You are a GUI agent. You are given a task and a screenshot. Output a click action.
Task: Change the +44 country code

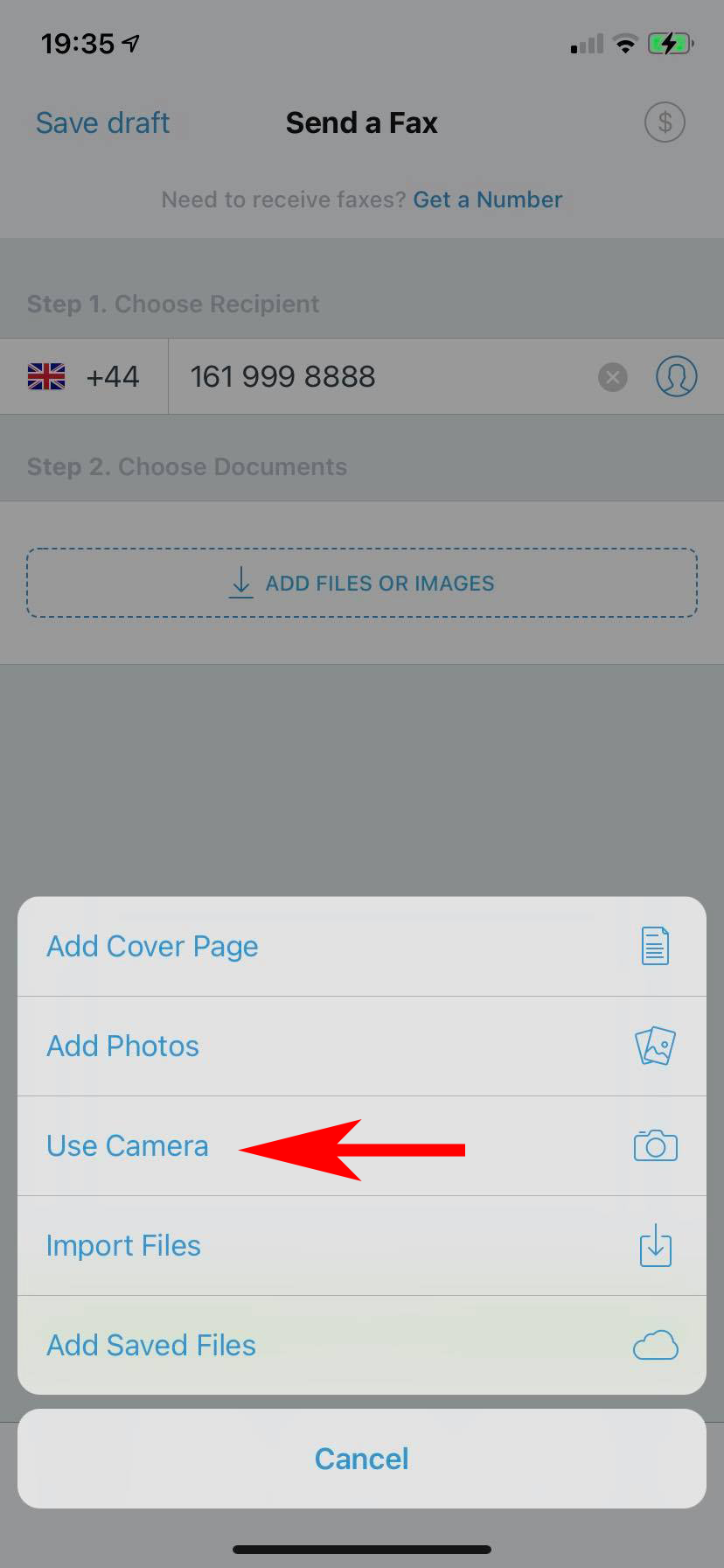(84, 377)
